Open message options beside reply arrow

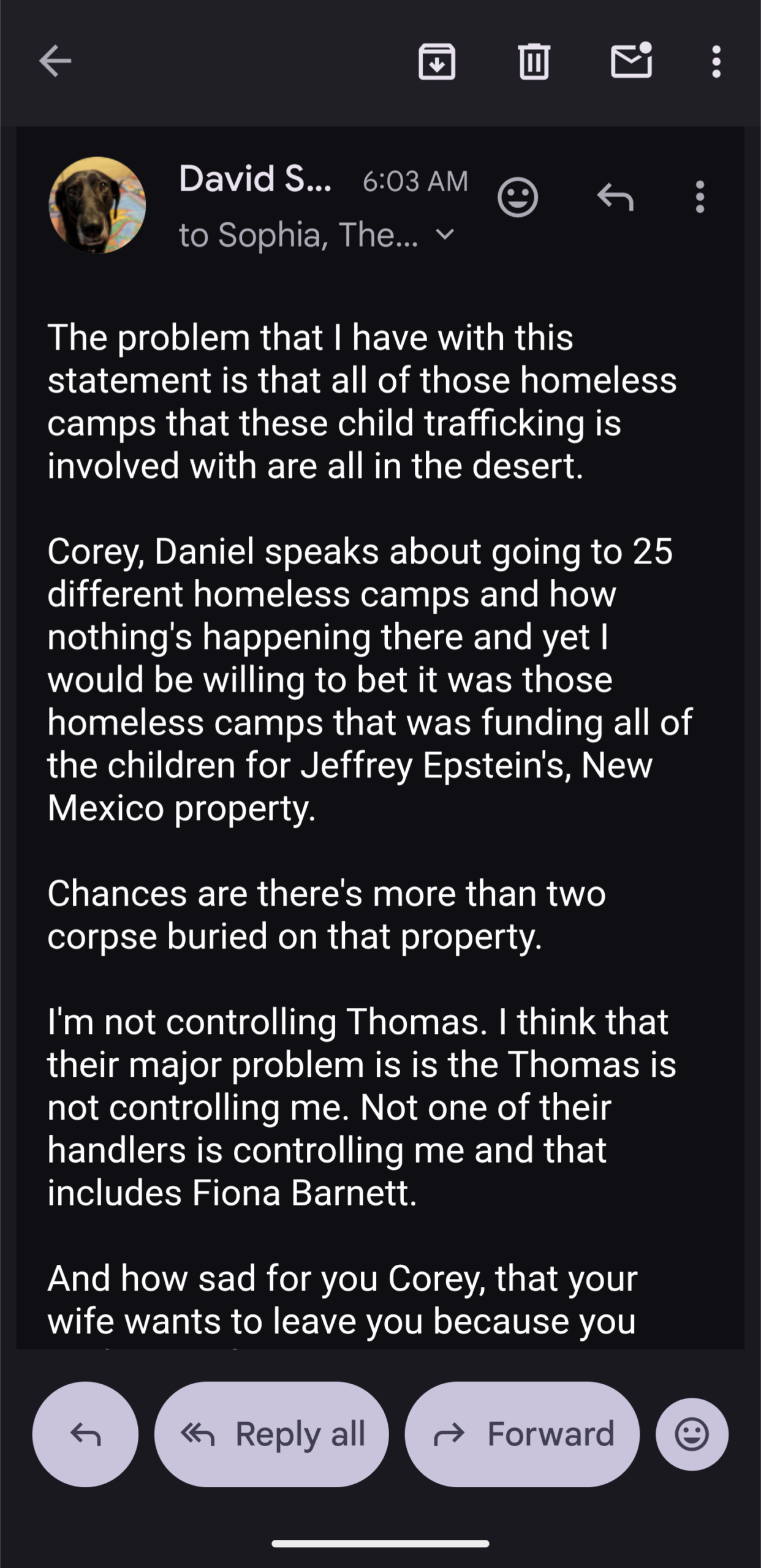point(700,197)
